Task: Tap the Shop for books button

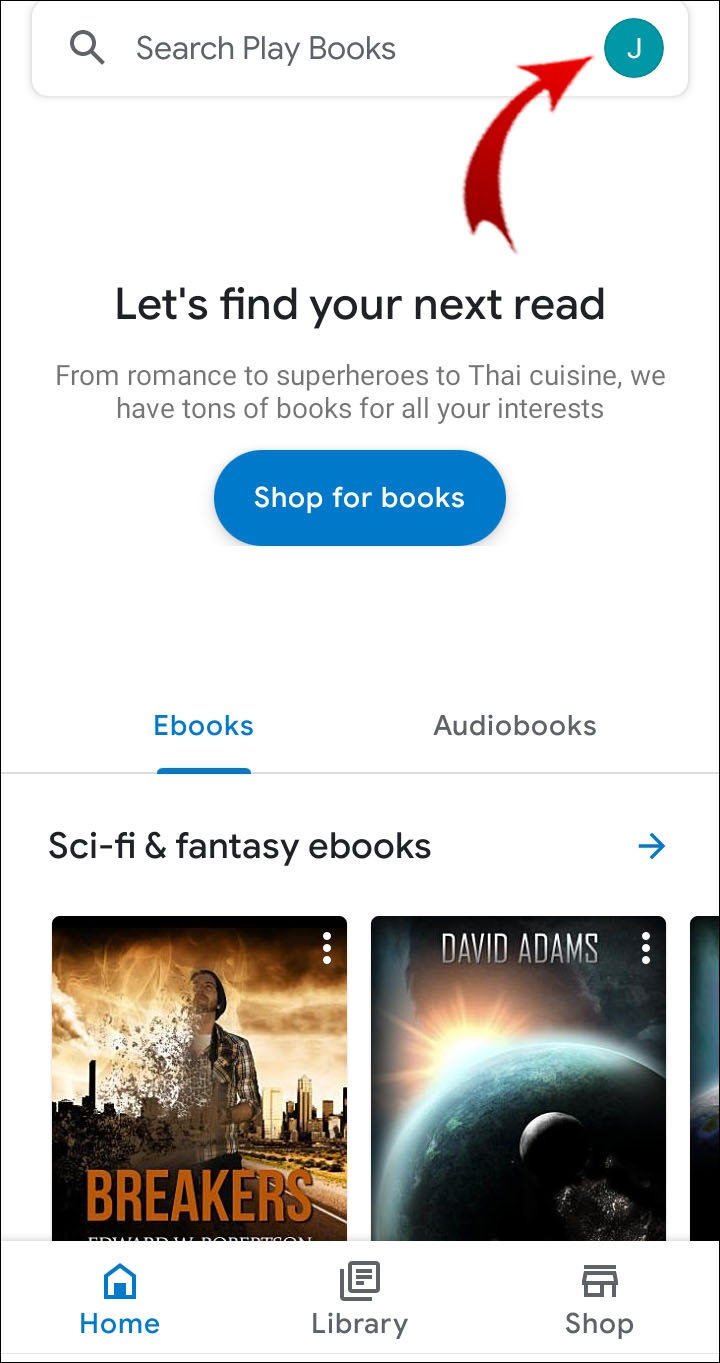Action: coord(359,498)
